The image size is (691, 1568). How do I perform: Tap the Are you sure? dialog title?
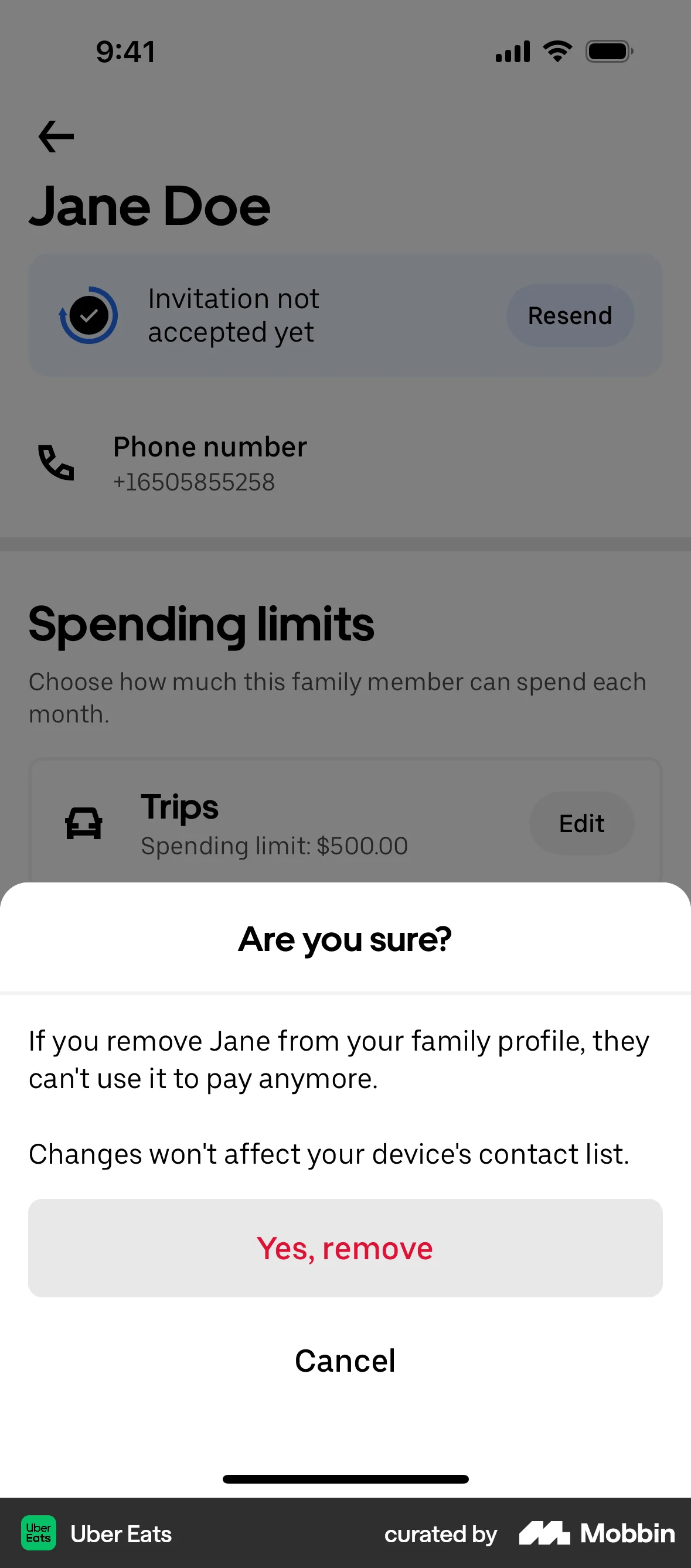point(345,939)
